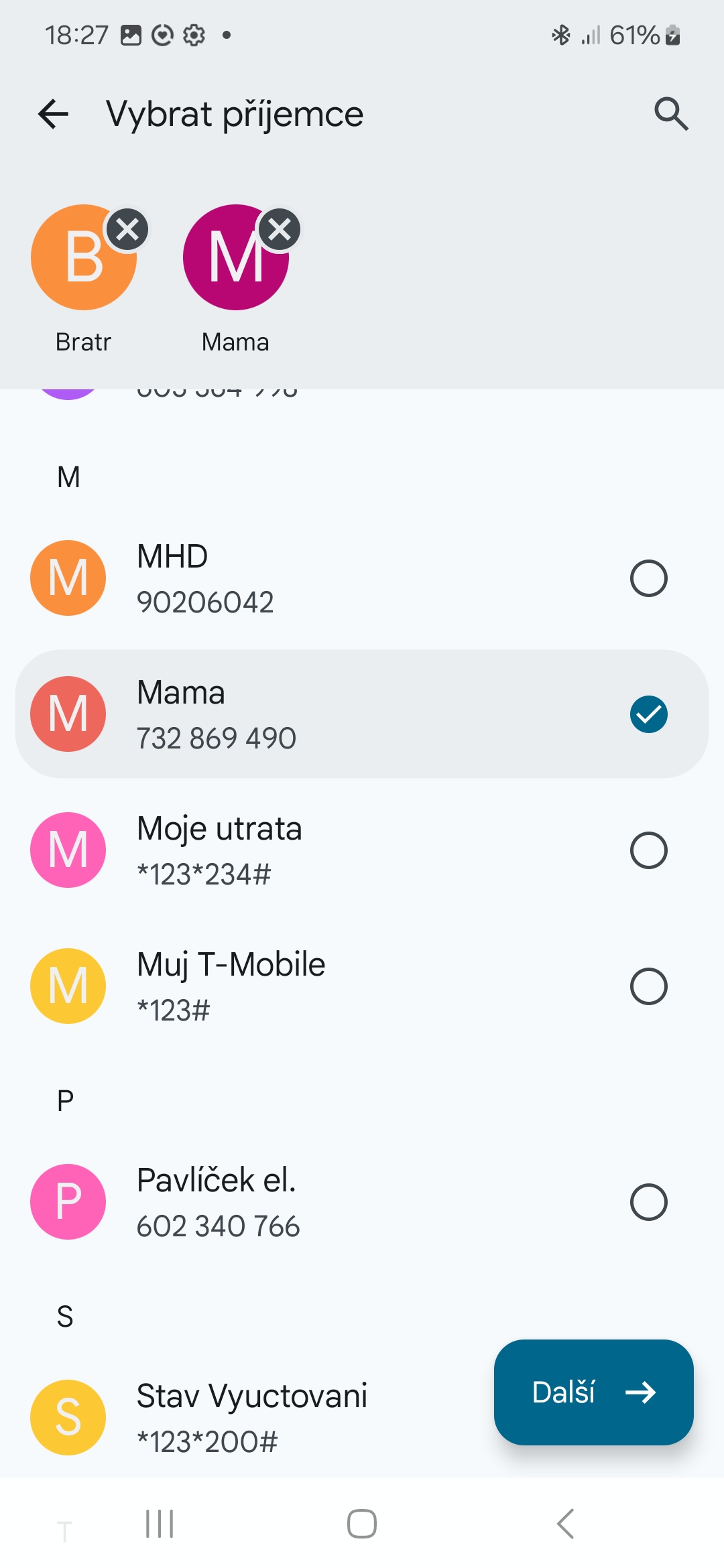Go back from Vybrat příjemce screen

coord(54,114)
